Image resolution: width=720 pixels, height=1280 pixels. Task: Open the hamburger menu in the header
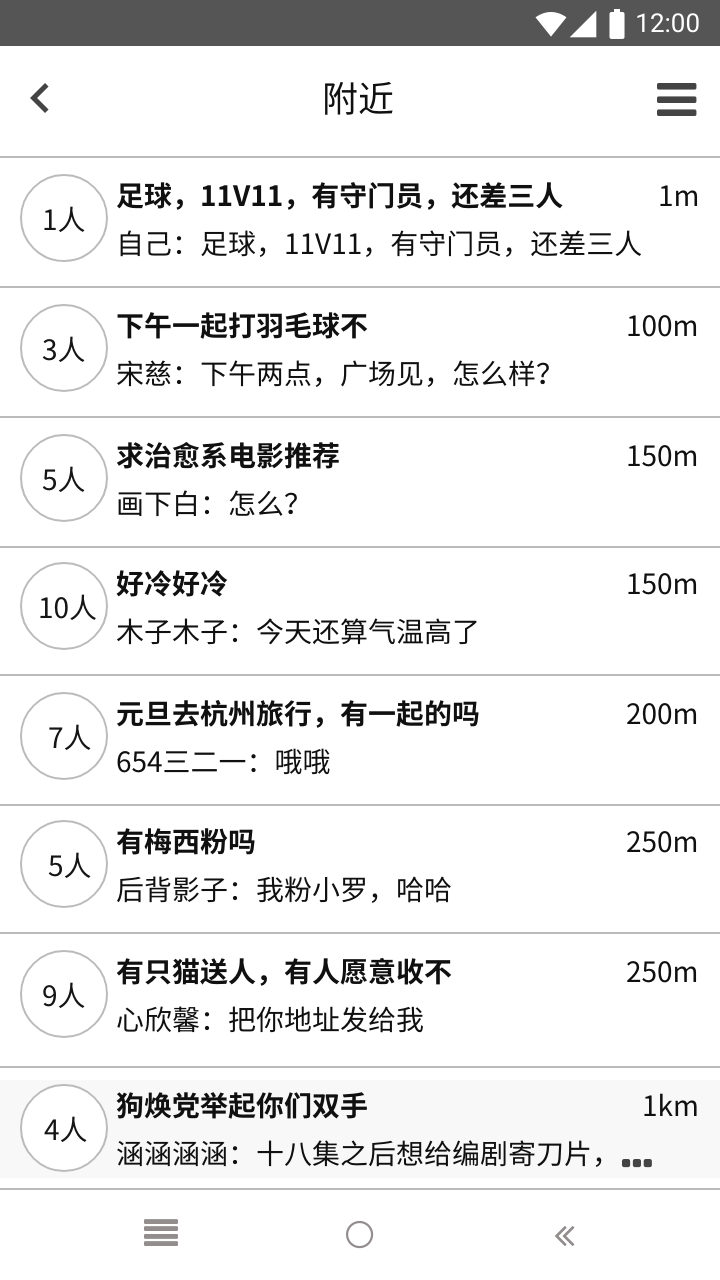676,99
